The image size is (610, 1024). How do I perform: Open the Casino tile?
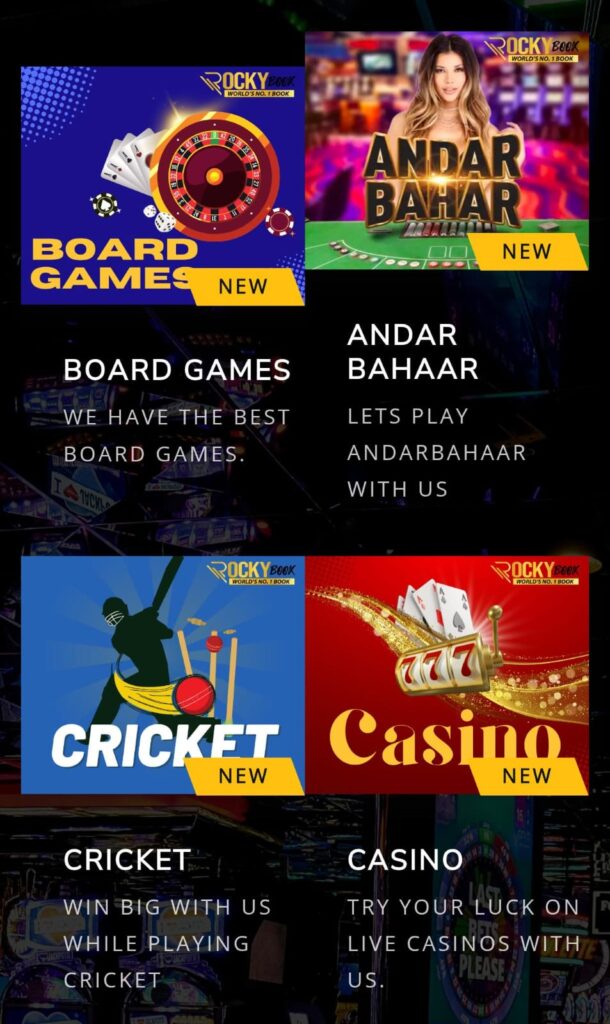(446, 675)
